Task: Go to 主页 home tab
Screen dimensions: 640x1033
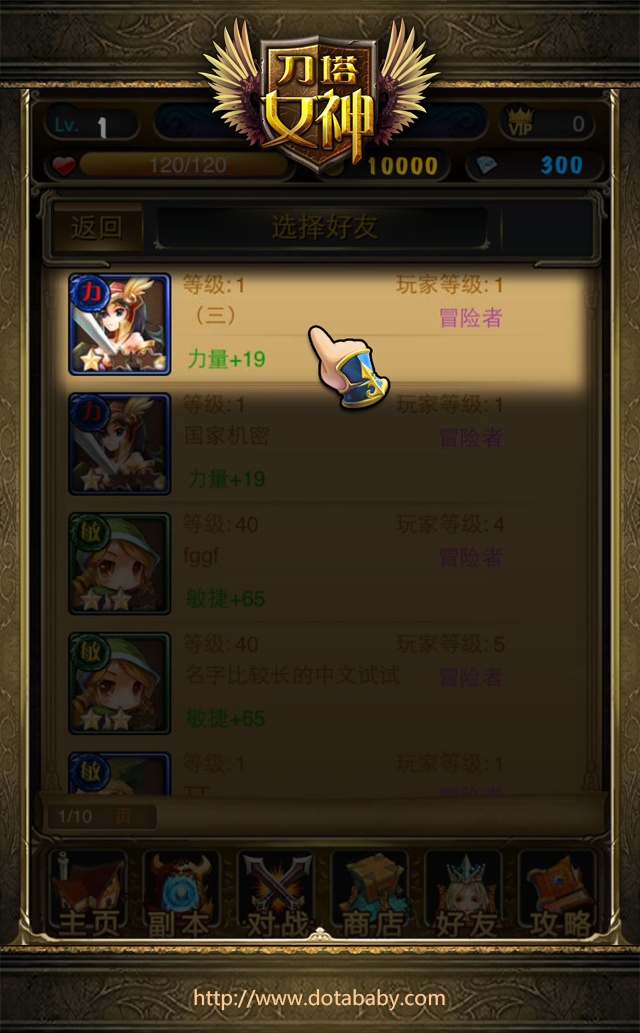Action: pyautogui.click(x=89, y=893)
